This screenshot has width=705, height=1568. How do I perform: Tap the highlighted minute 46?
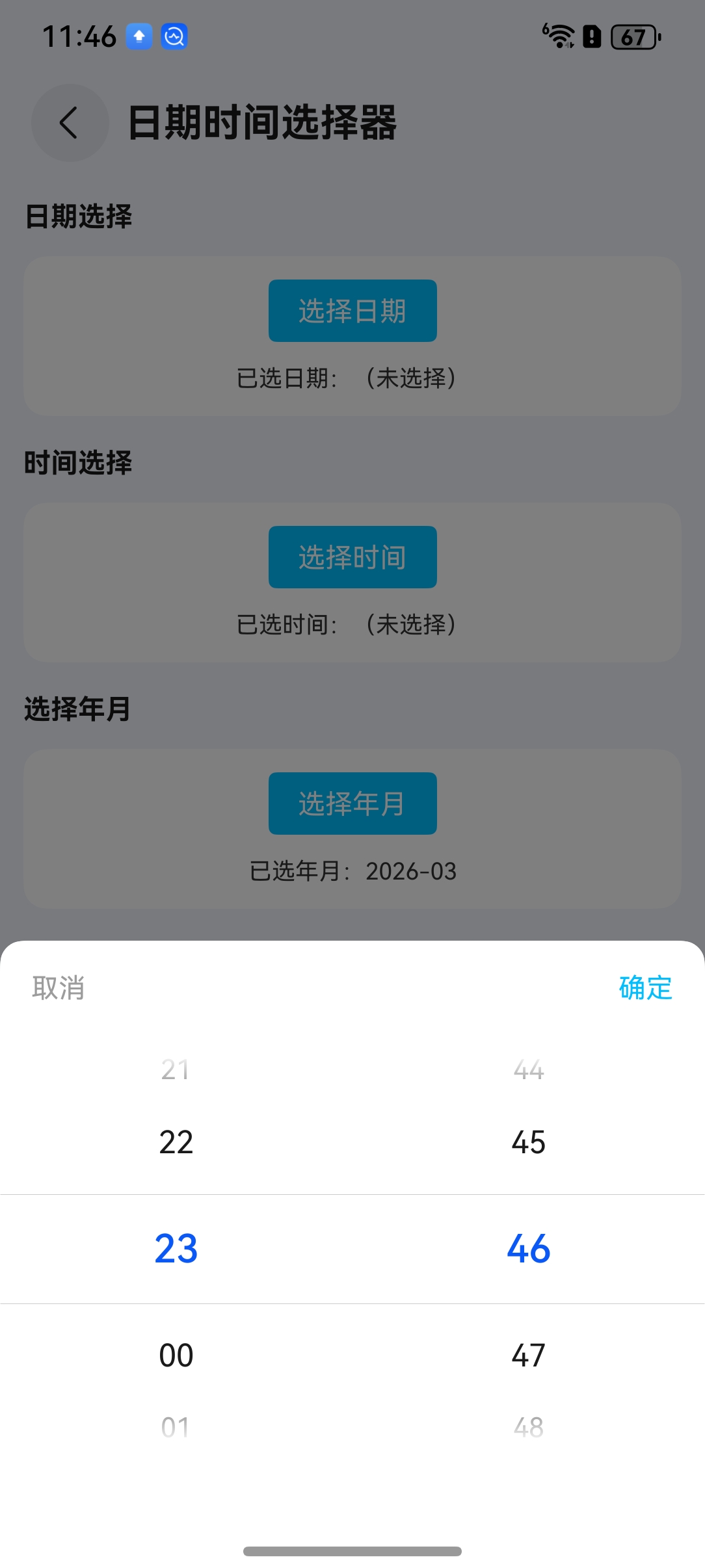(528, 1248)
